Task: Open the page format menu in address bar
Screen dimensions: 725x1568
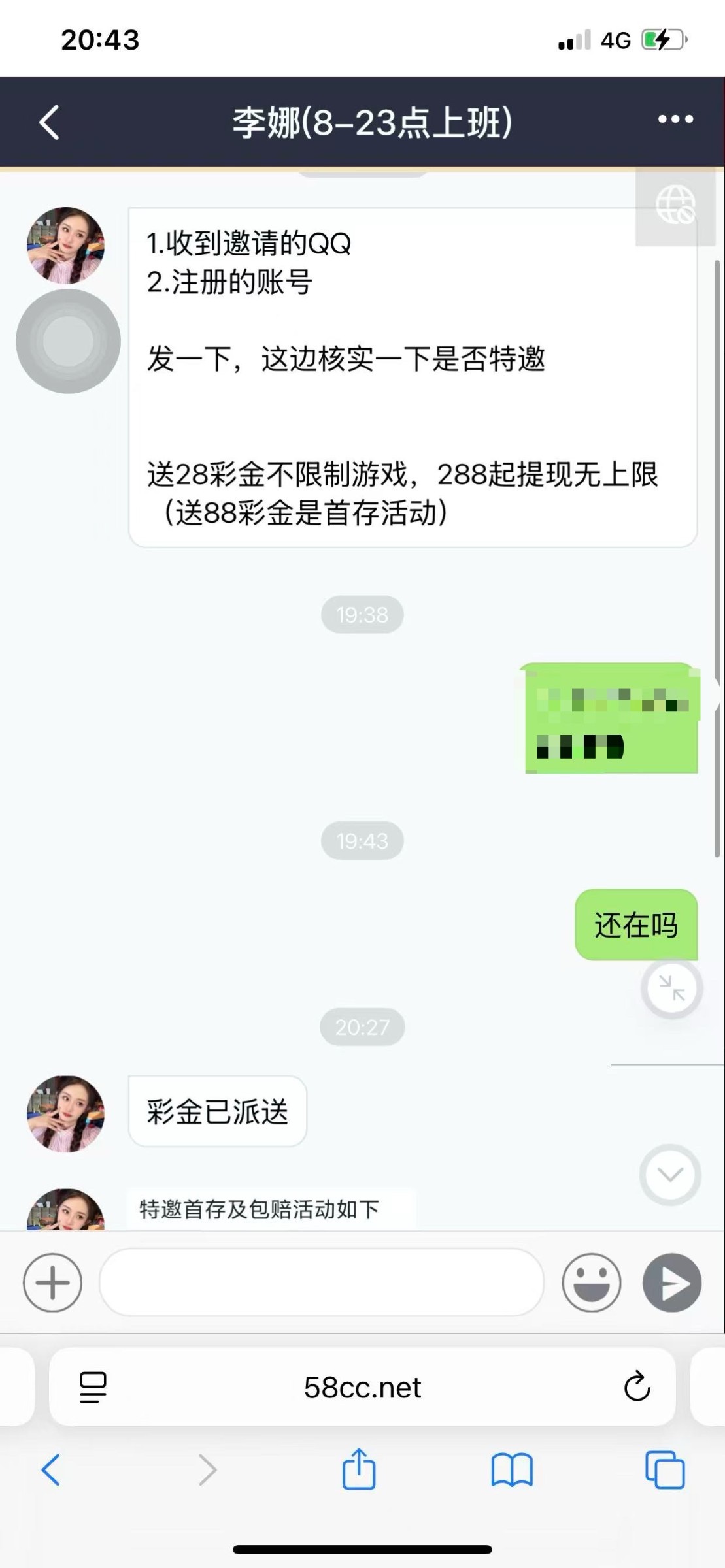Action: coord(93,1387)
